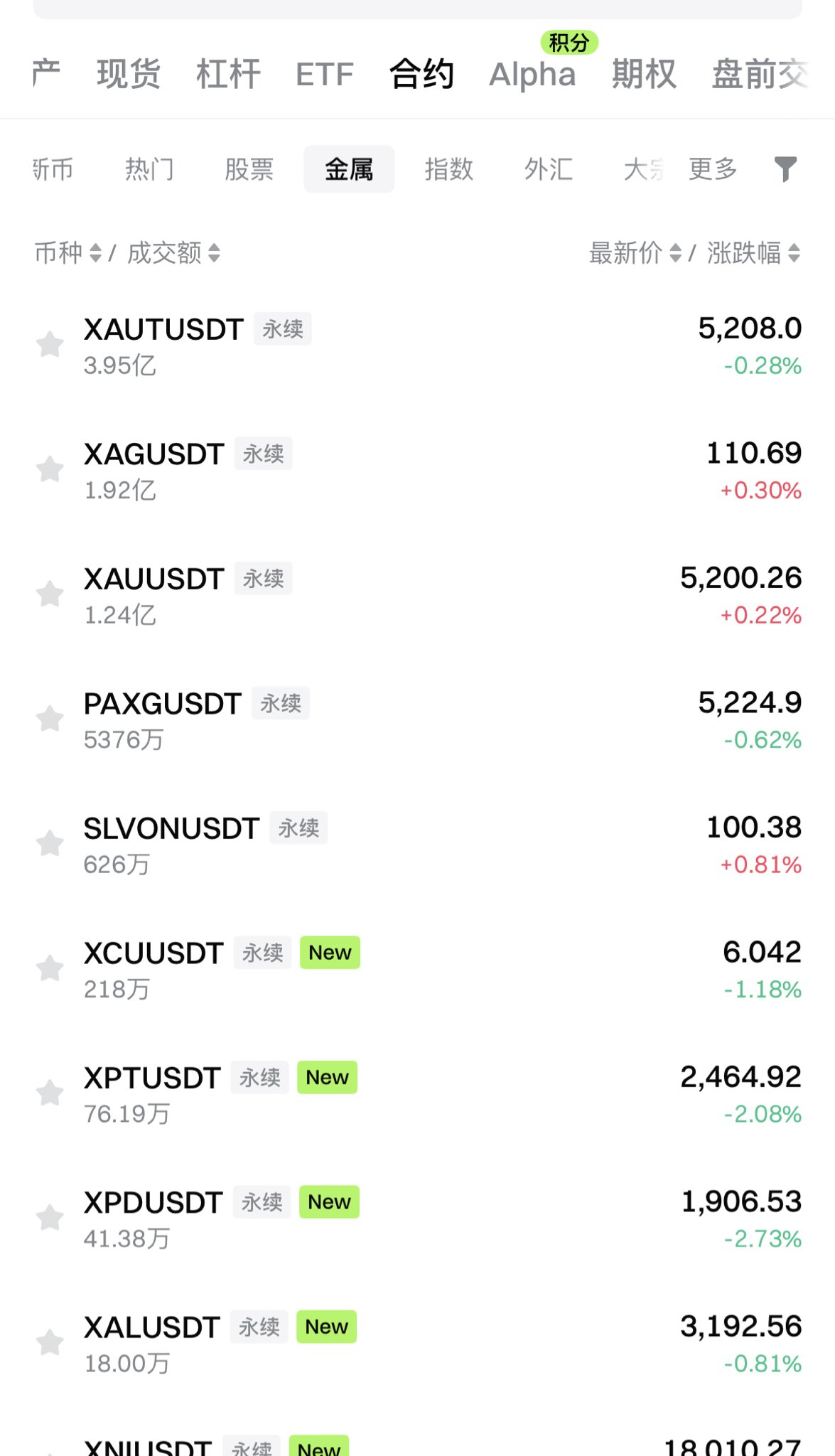
Task: Switch to the 现货 tab
Action: coord(129,74)
